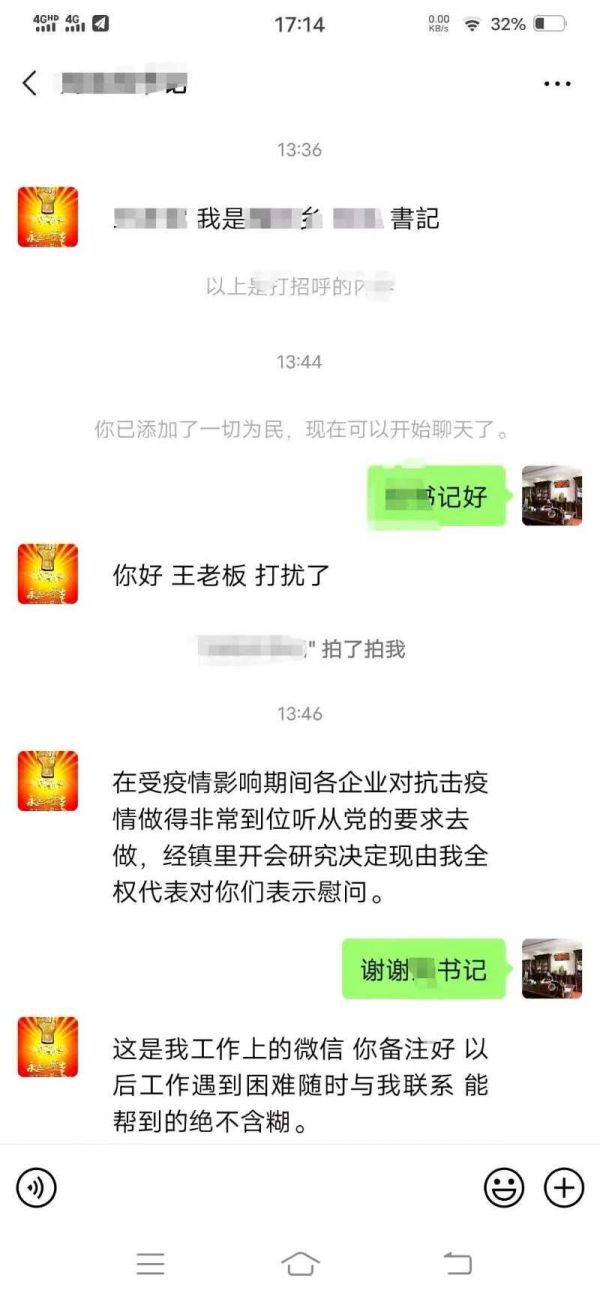Open the emoji picker
Image resolution: width=600 pixels, height=1299 pixels.
504,1187
